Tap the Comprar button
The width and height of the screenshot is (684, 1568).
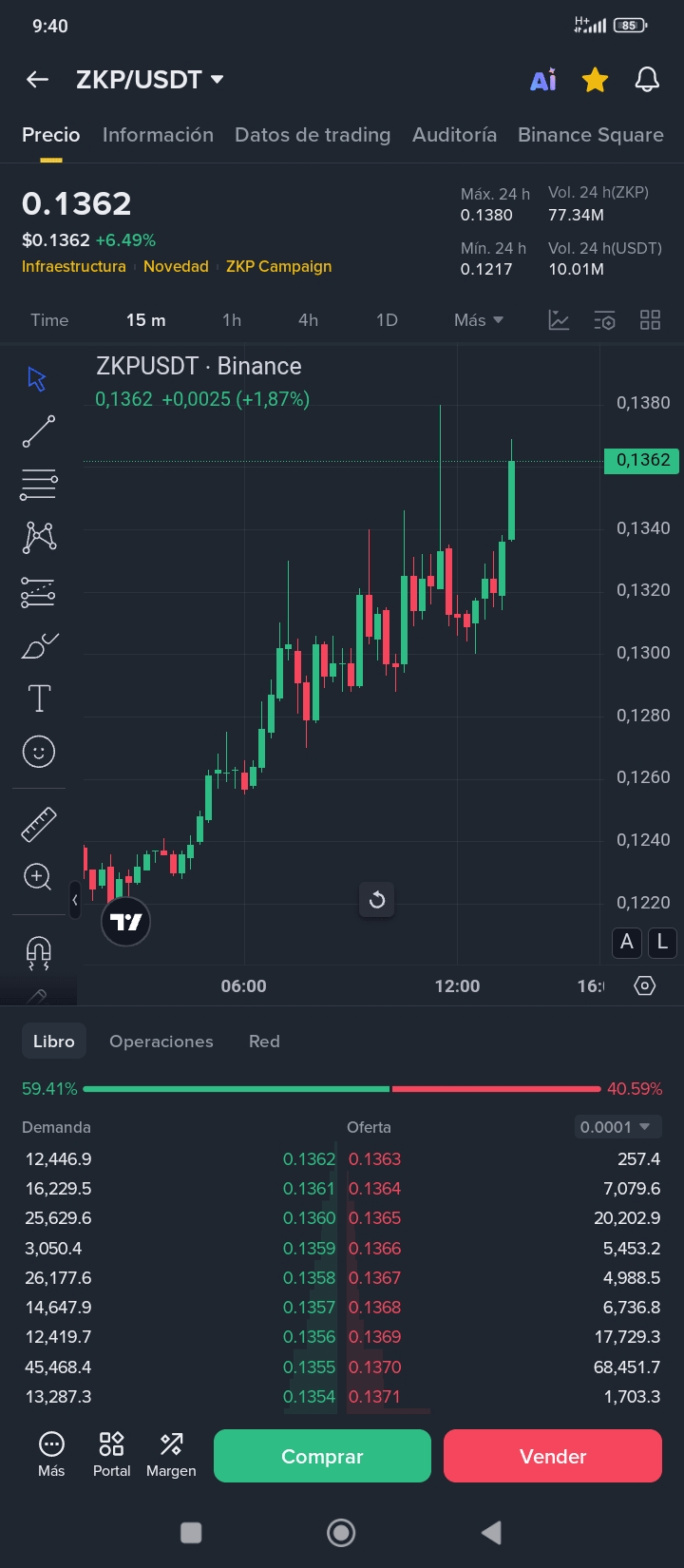[x=322, y=1456]
